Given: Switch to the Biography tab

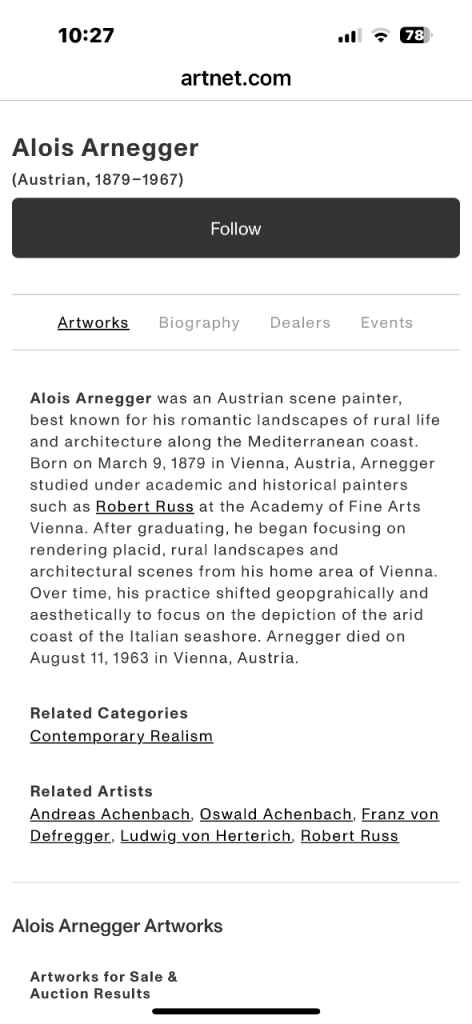Looking at the screenshot, I should pos(199,323).
